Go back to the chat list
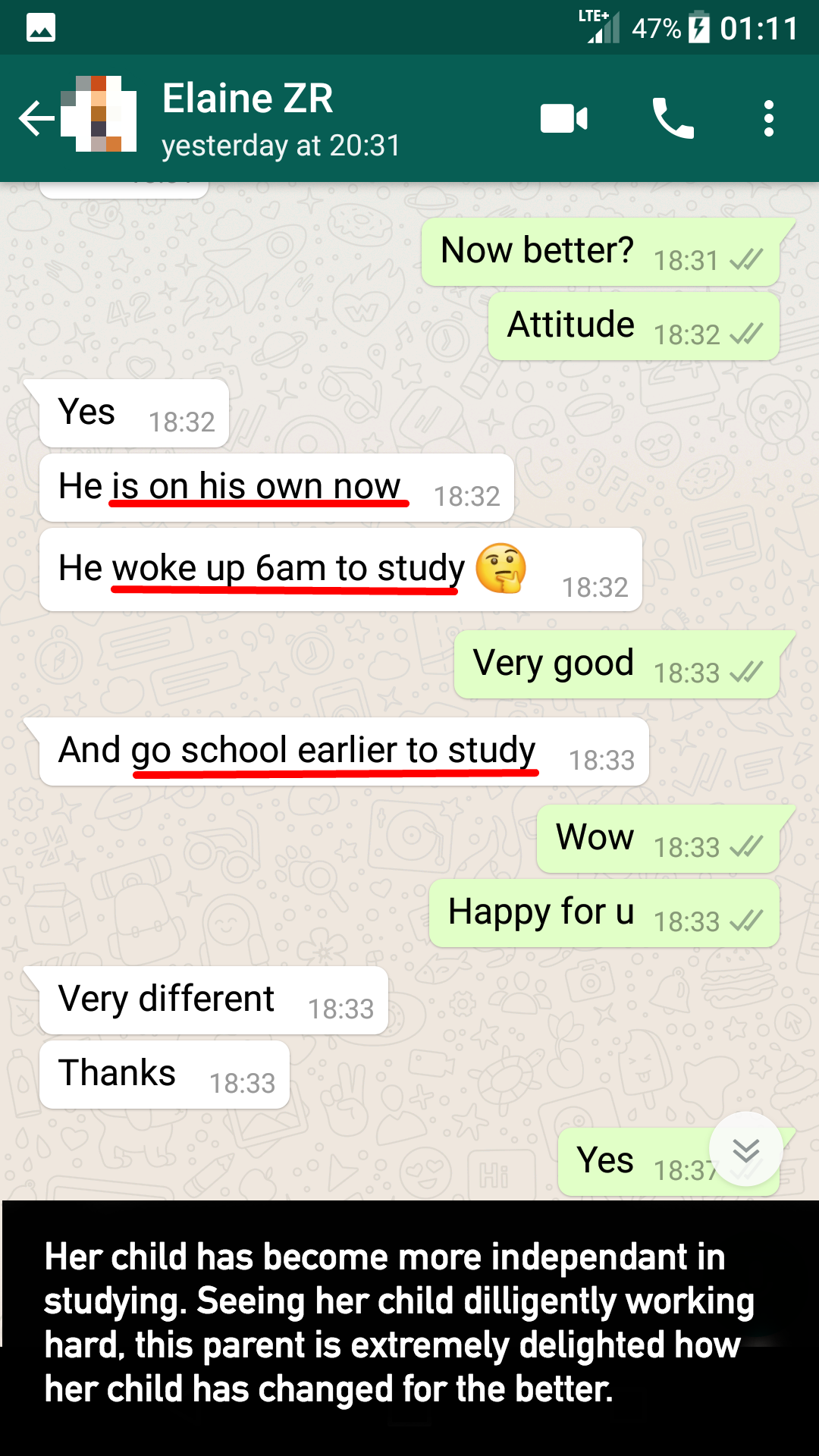Viewport: 819px width, 1456px height. click(36, 118)
